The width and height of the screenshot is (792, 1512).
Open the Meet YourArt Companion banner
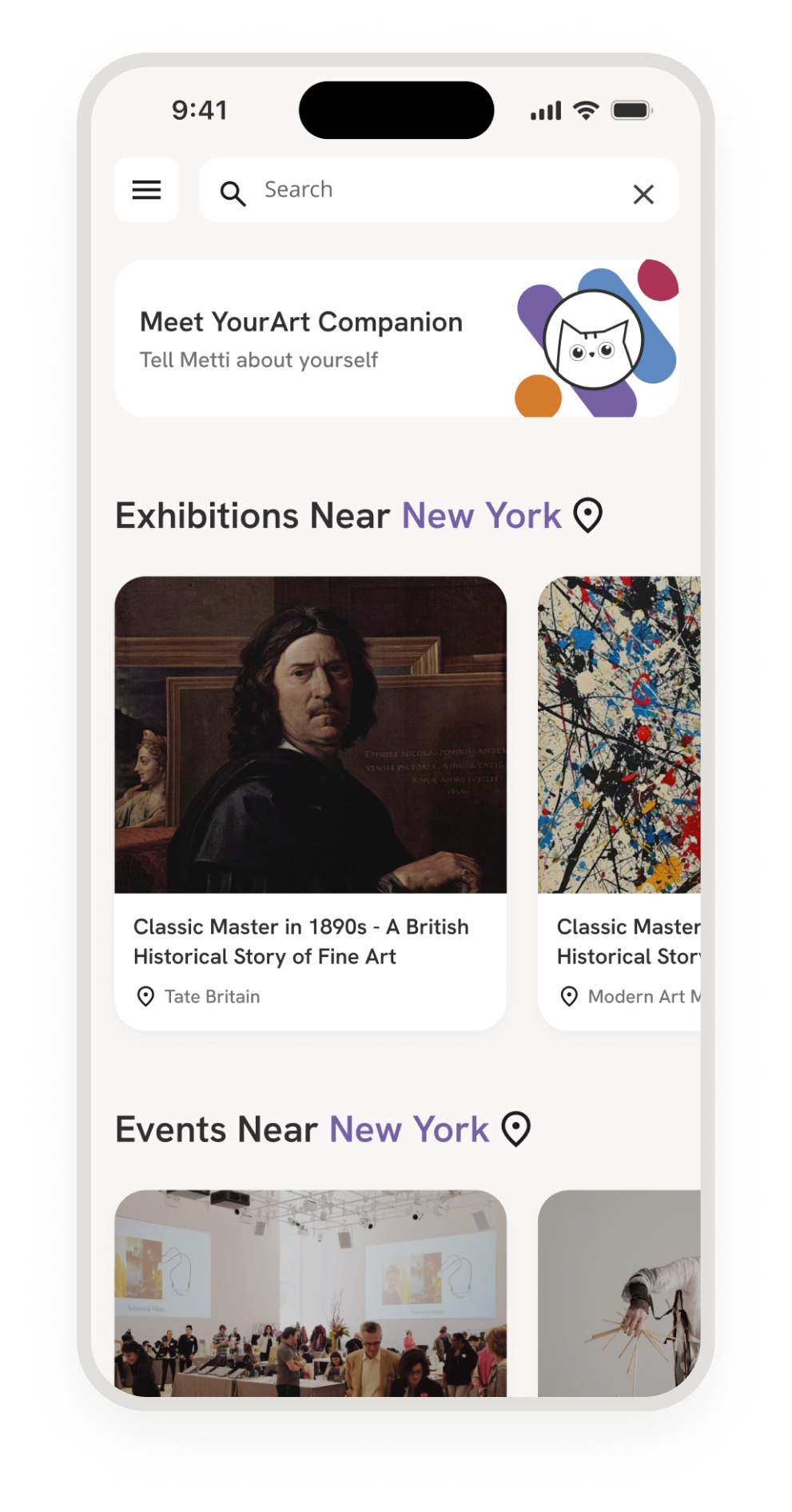tap(396, 338)
